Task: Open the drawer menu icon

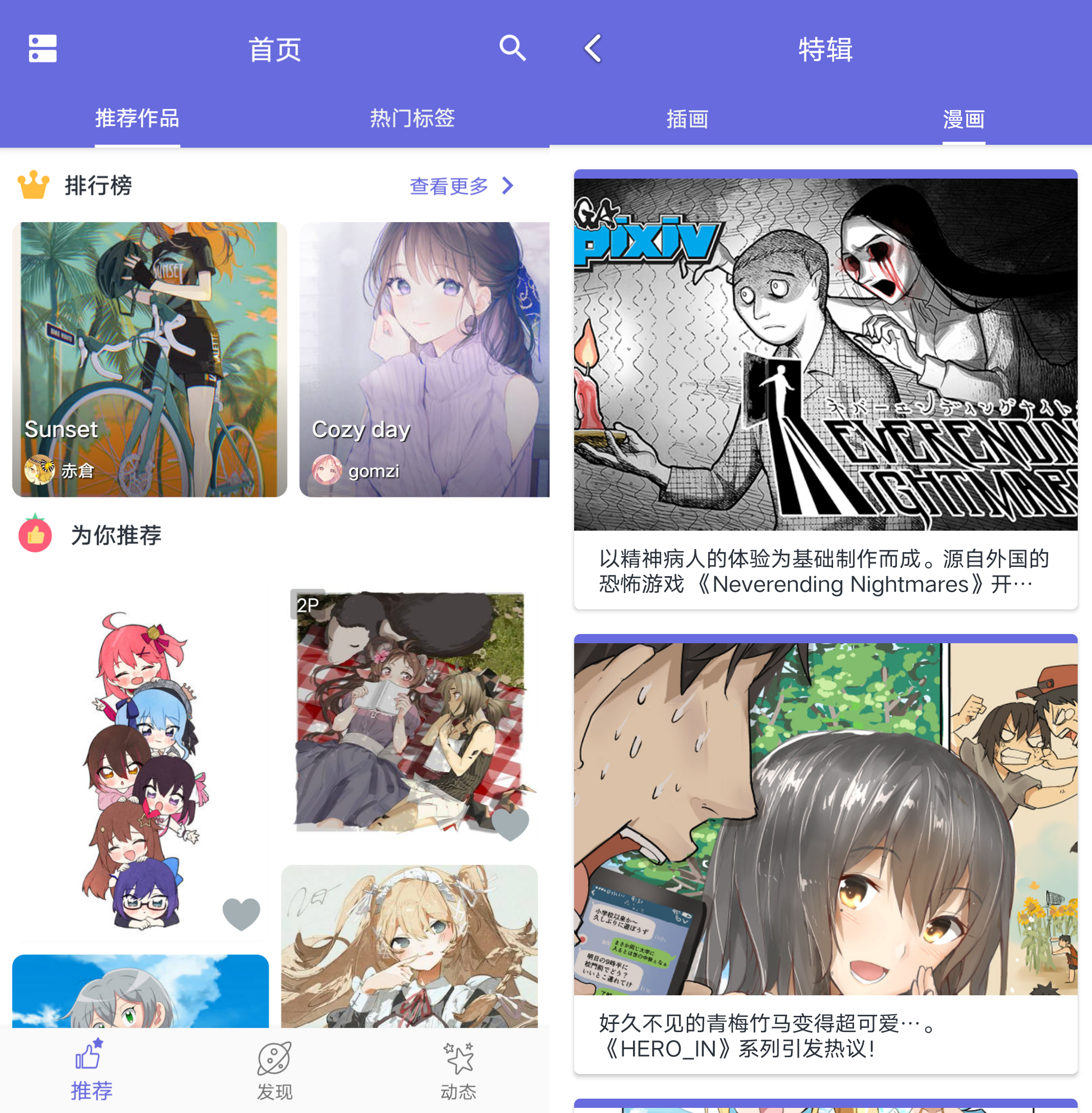Action: [x=42, y=48]
